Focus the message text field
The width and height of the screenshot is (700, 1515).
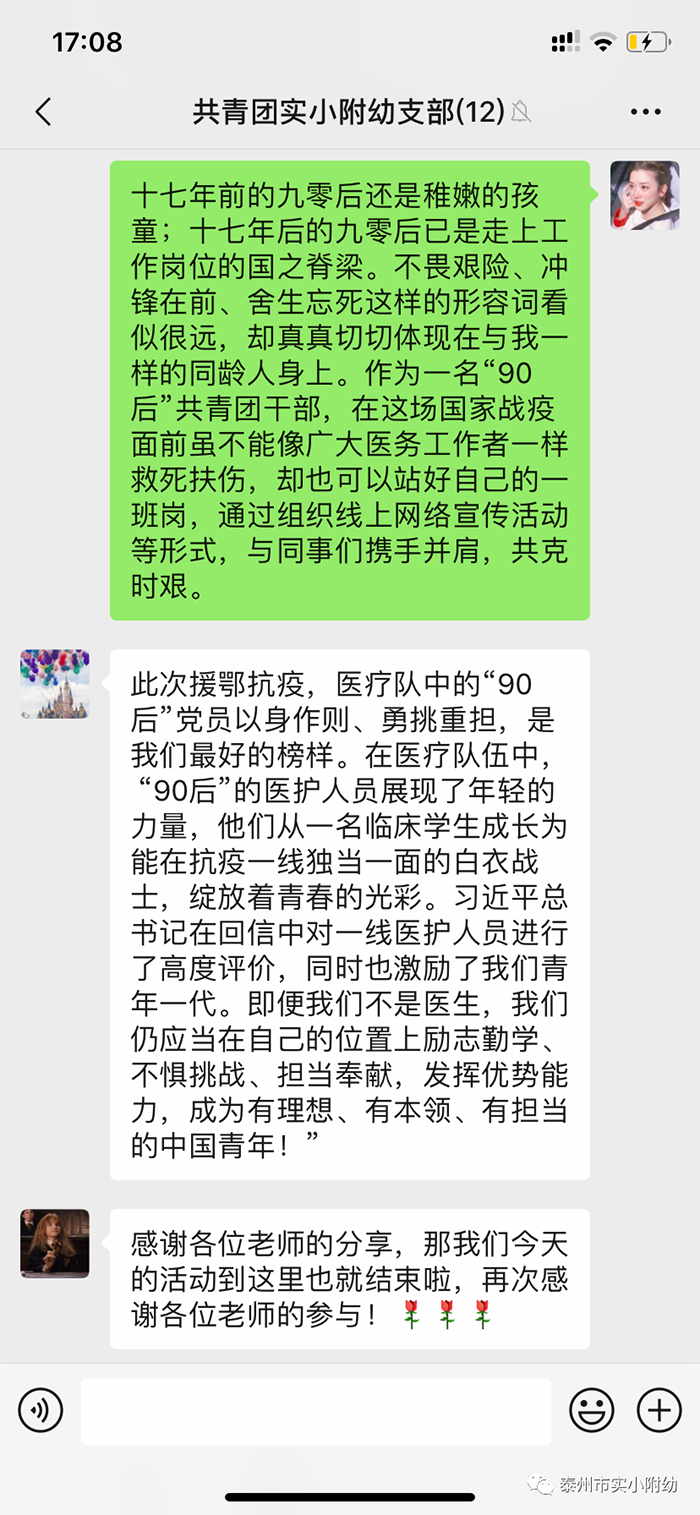point(316,1411)
